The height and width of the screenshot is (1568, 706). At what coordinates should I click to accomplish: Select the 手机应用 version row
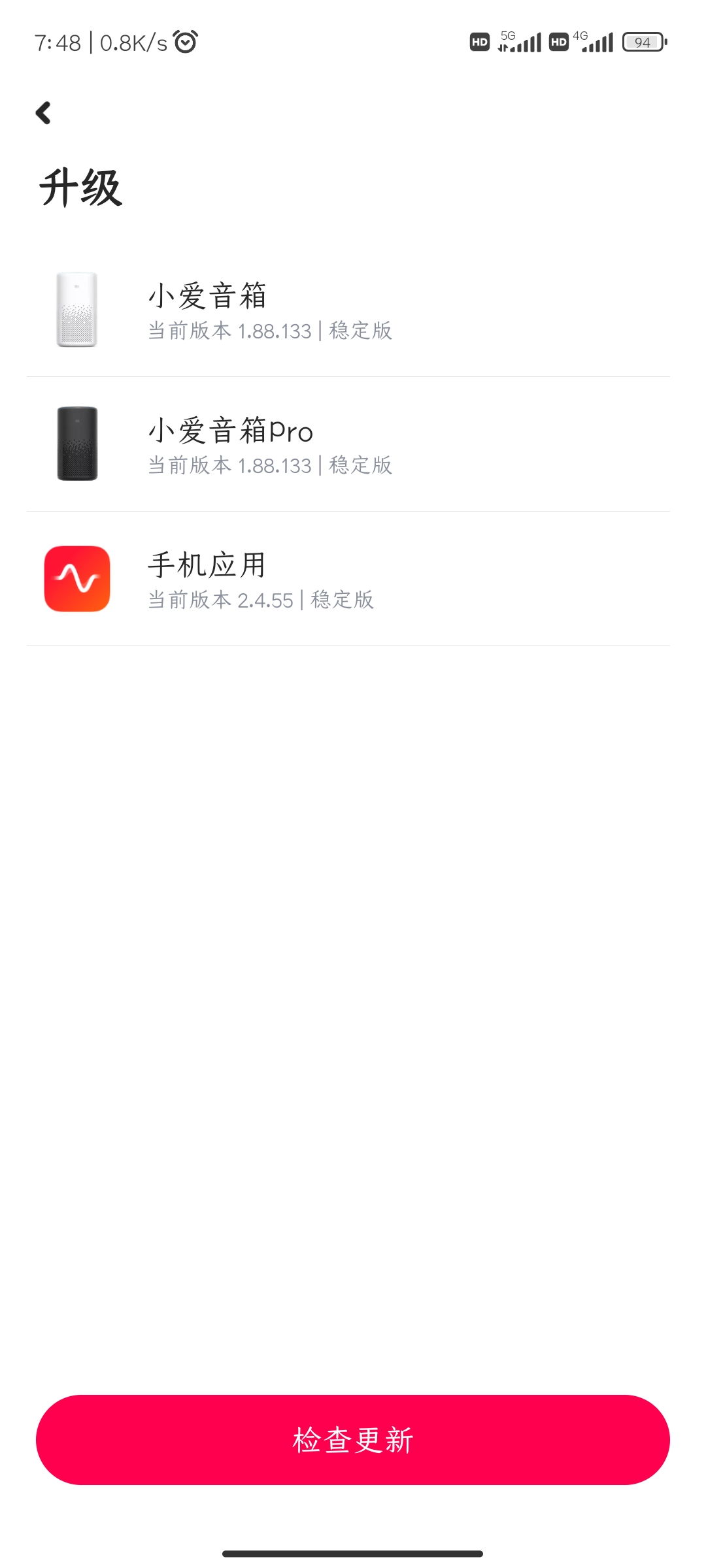click(x=348, y=580)
